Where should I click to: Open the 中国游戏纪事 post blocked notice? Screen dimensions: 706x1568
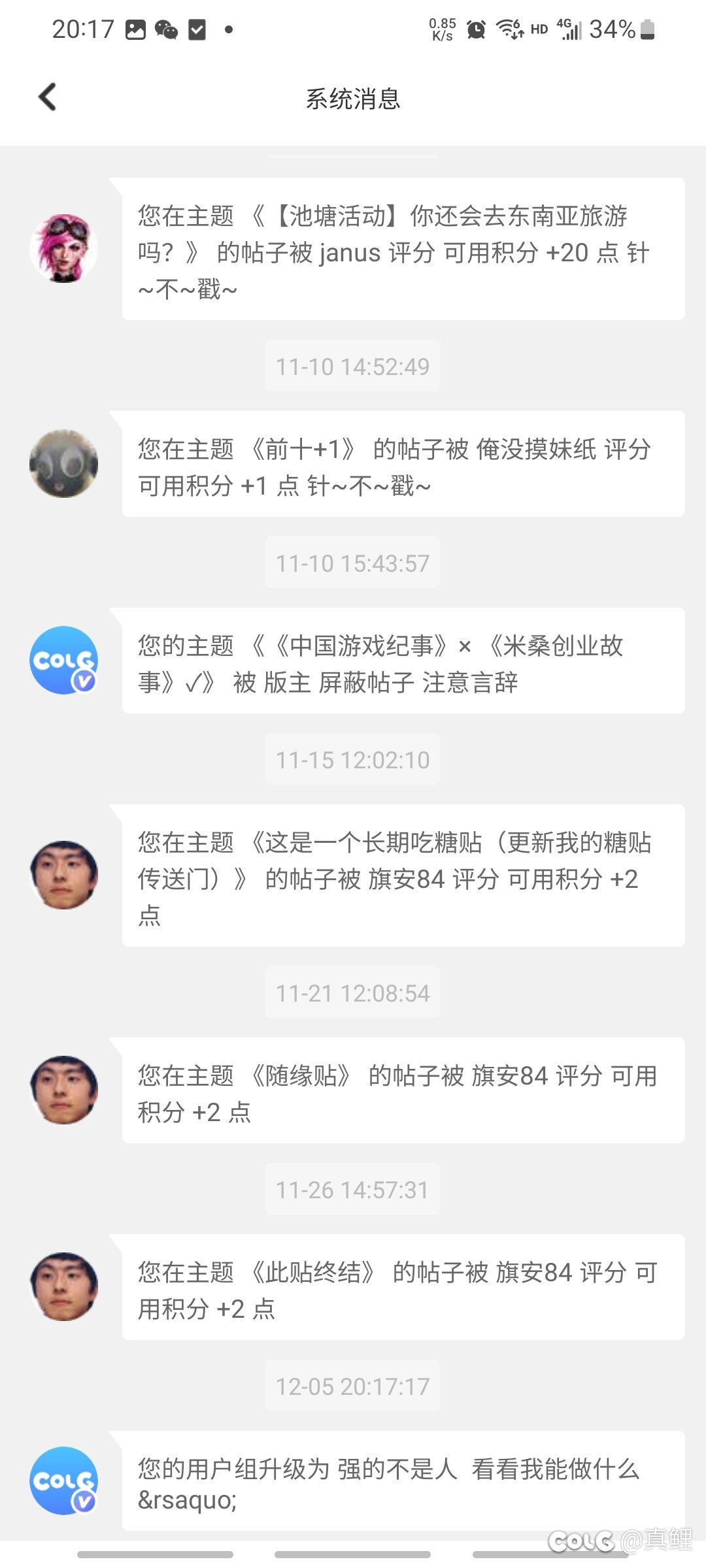tap(403, 661)
